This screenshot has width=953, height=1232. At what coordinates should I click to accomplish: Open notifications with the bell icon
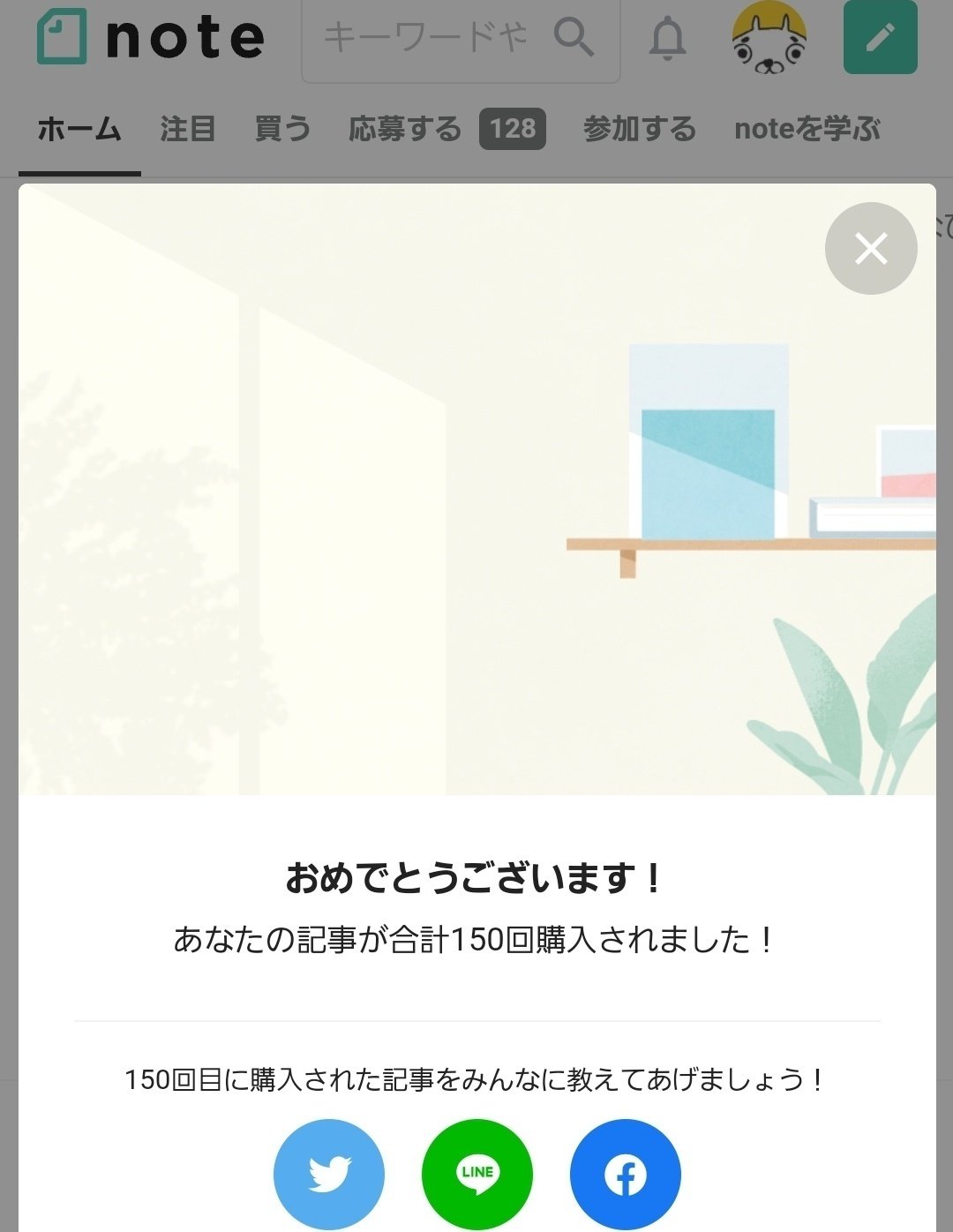coord(668,37)
